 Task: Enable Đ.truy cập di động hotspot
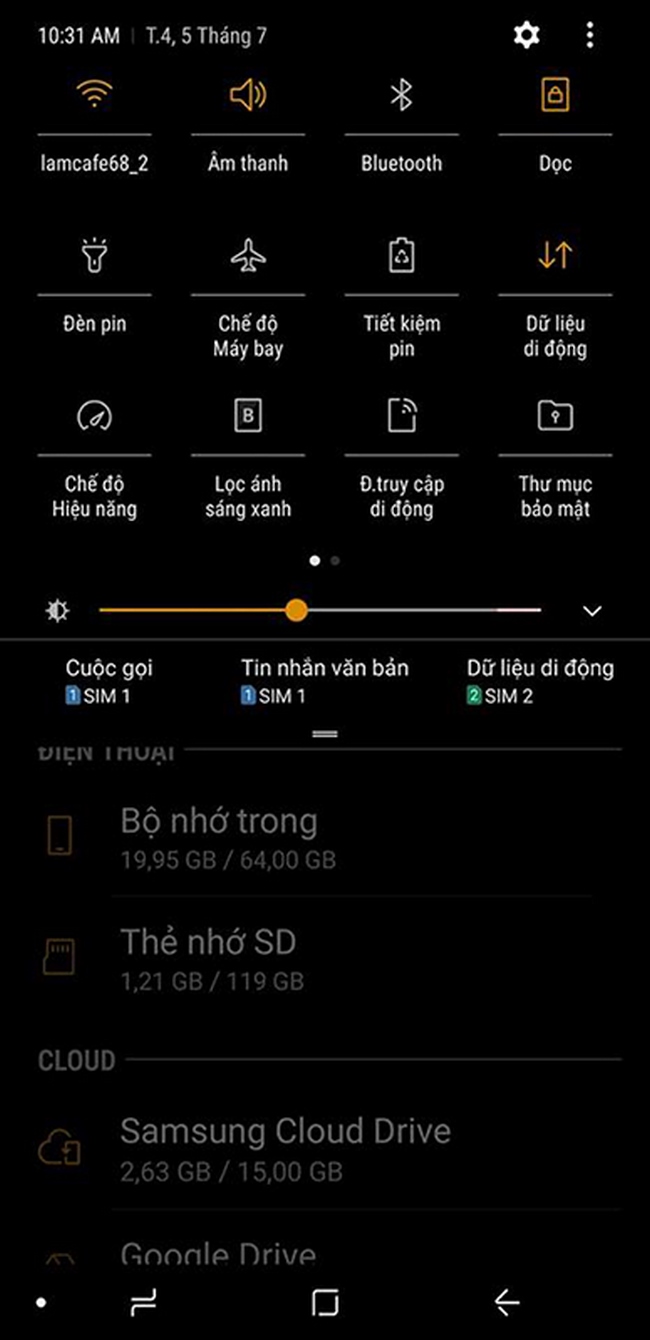pyautogui.click(x=401, y=416)
